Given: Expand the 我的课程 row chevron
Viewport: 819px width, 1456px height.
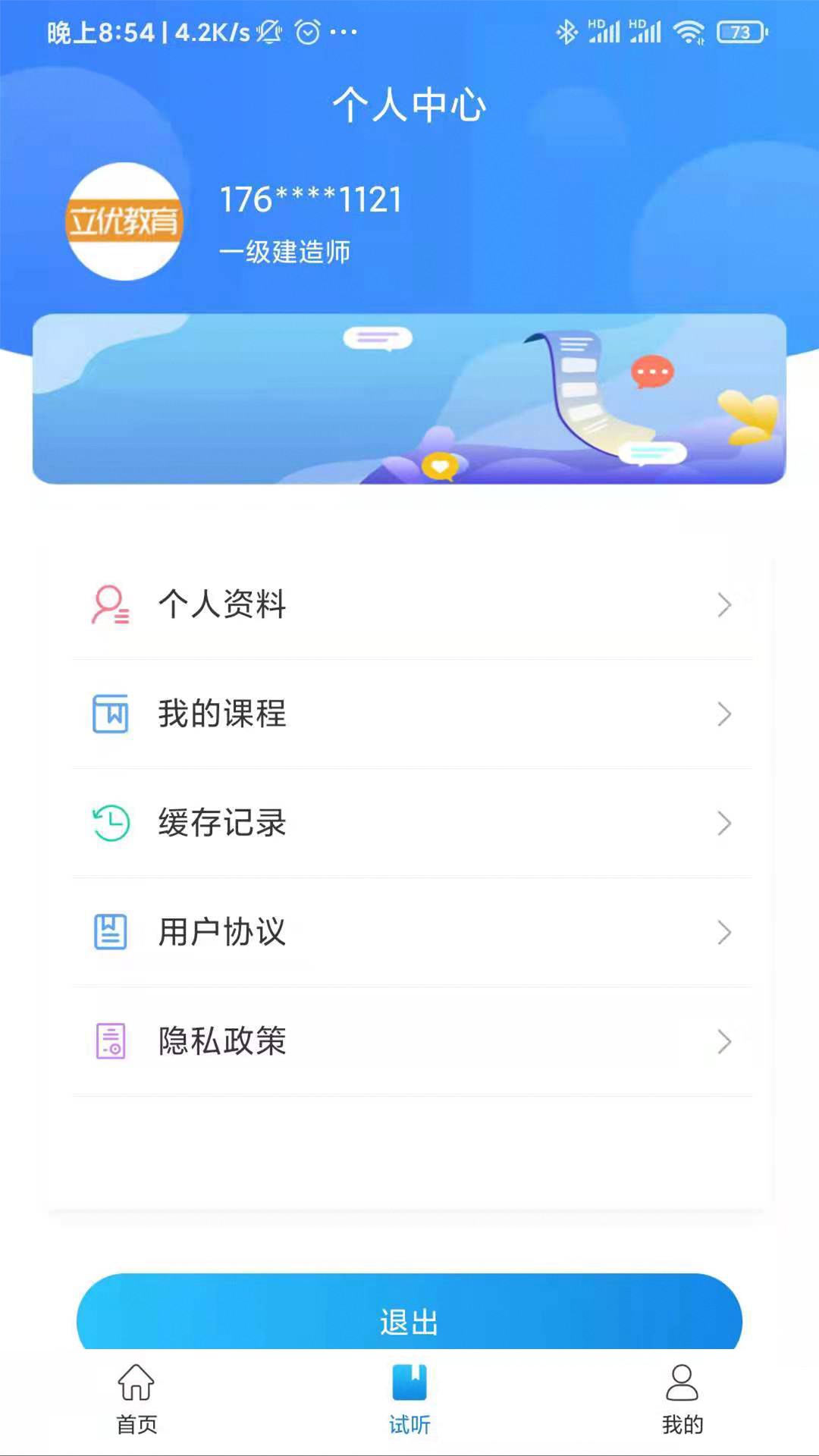Looking at the screenshot, I should click(x=723, y=714).
